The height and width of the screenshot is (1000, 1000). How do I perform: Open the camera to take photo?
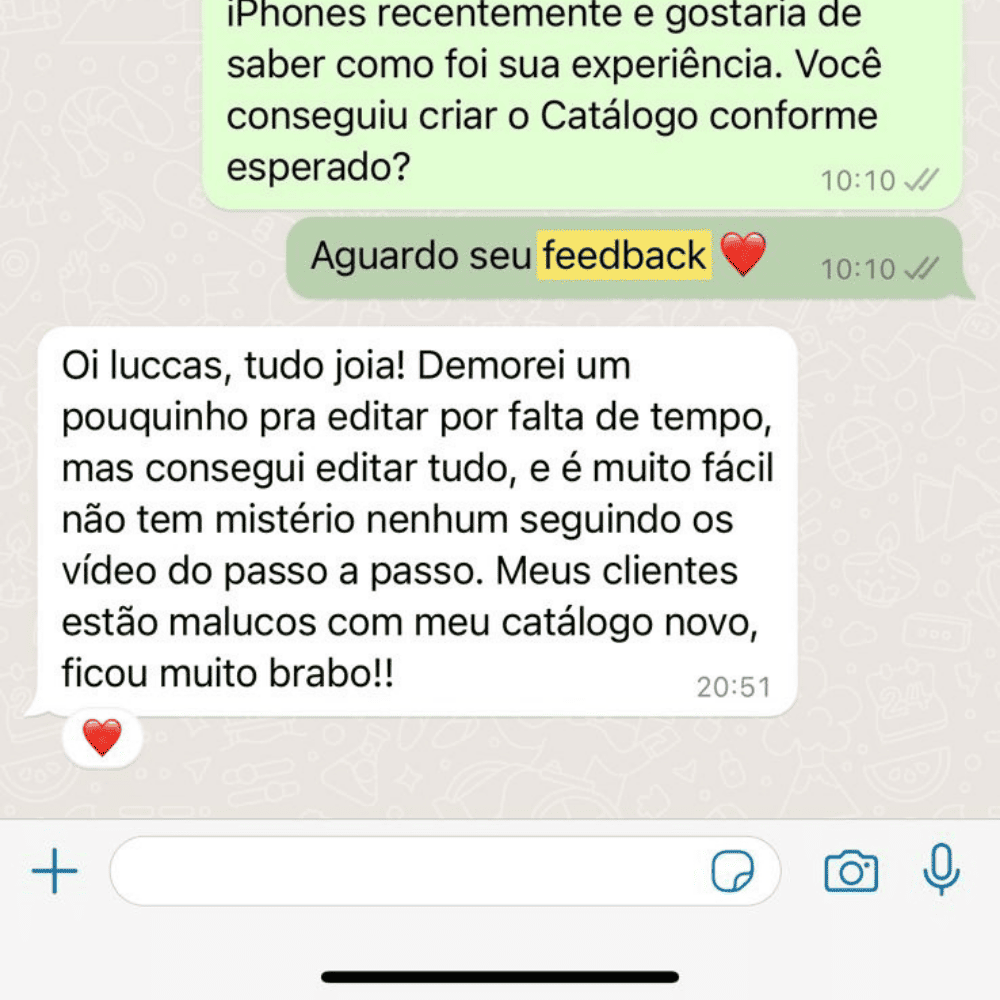pyautogui.click(x=851, y=872)
